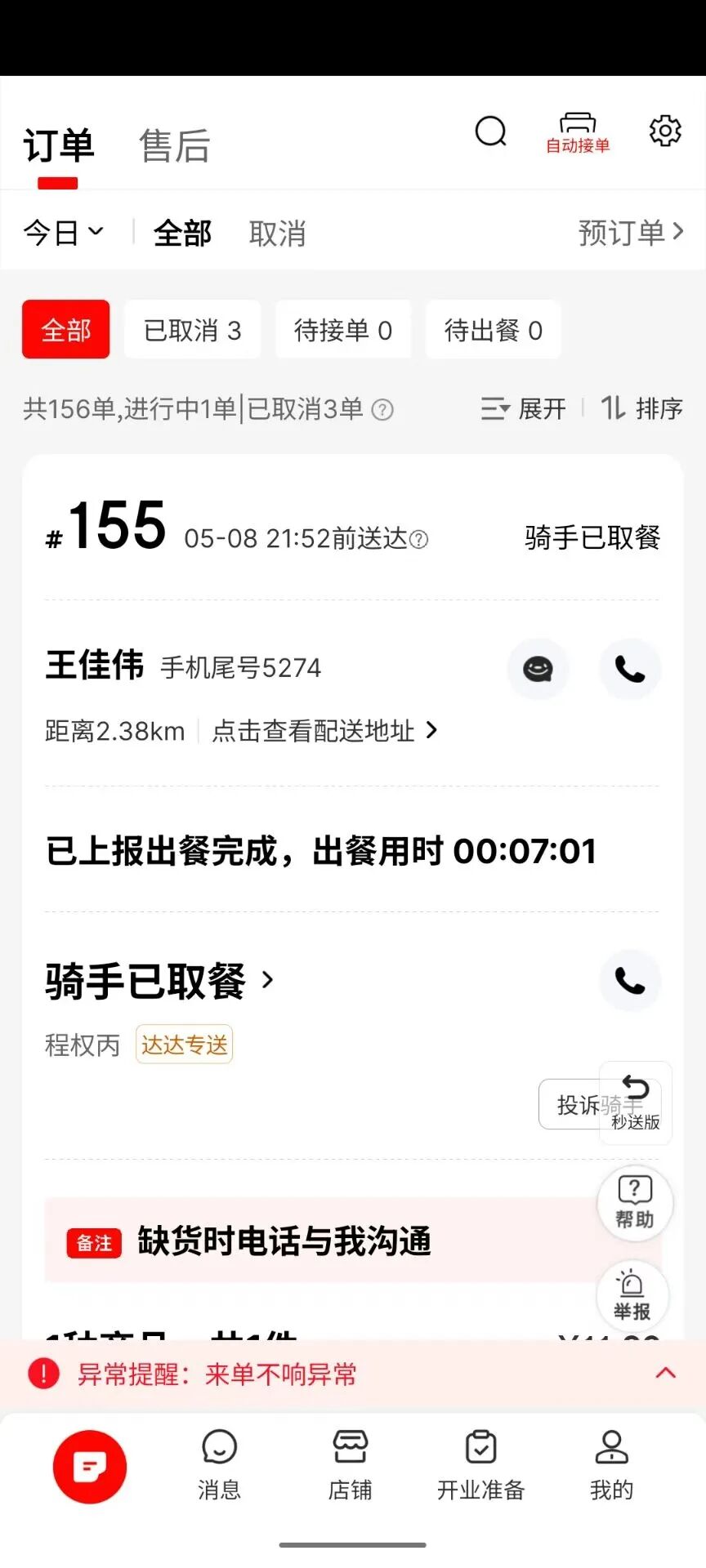Open the search icon in the header
This screenshot has width=706, height=1568.
(x=491, y=131)
